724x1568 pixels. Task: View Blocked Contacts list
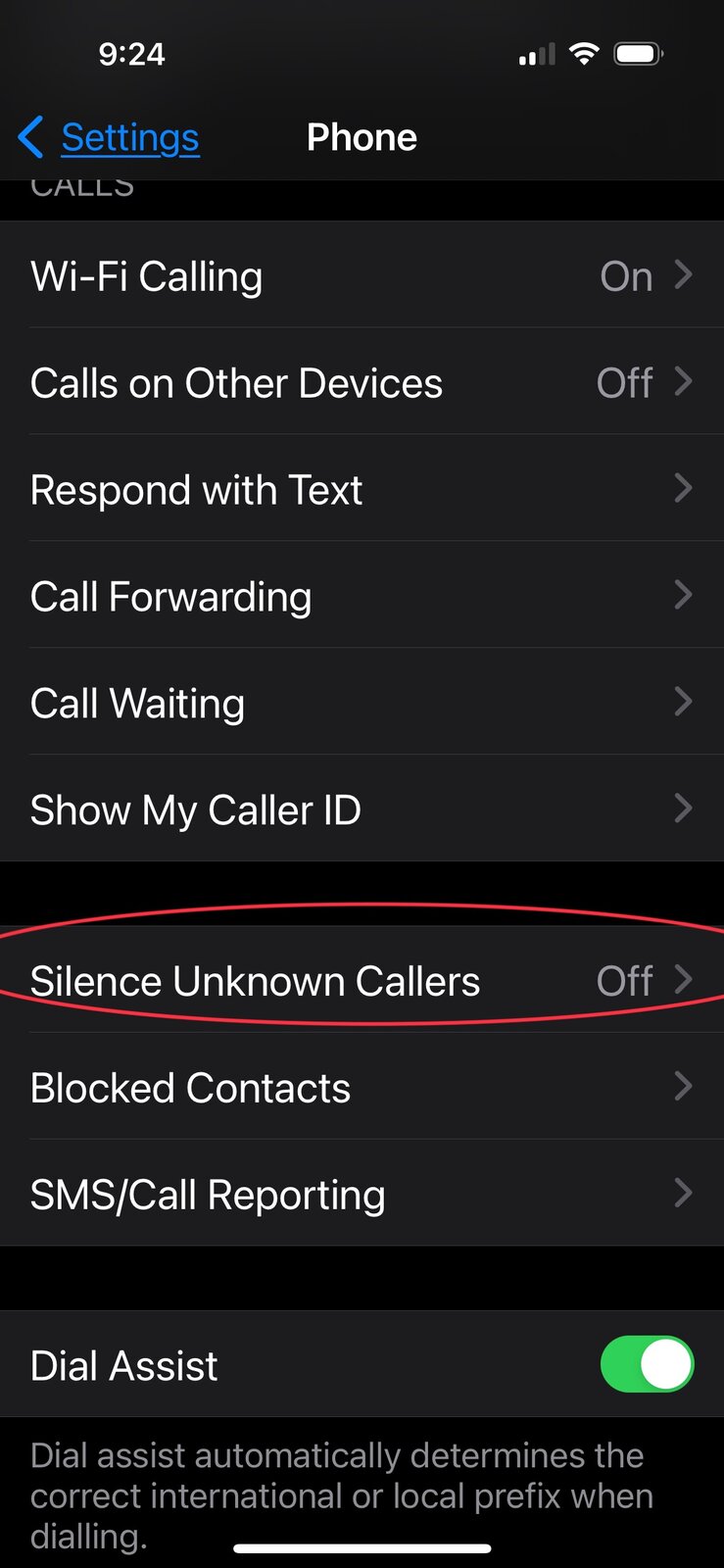tap(362, 1087)
